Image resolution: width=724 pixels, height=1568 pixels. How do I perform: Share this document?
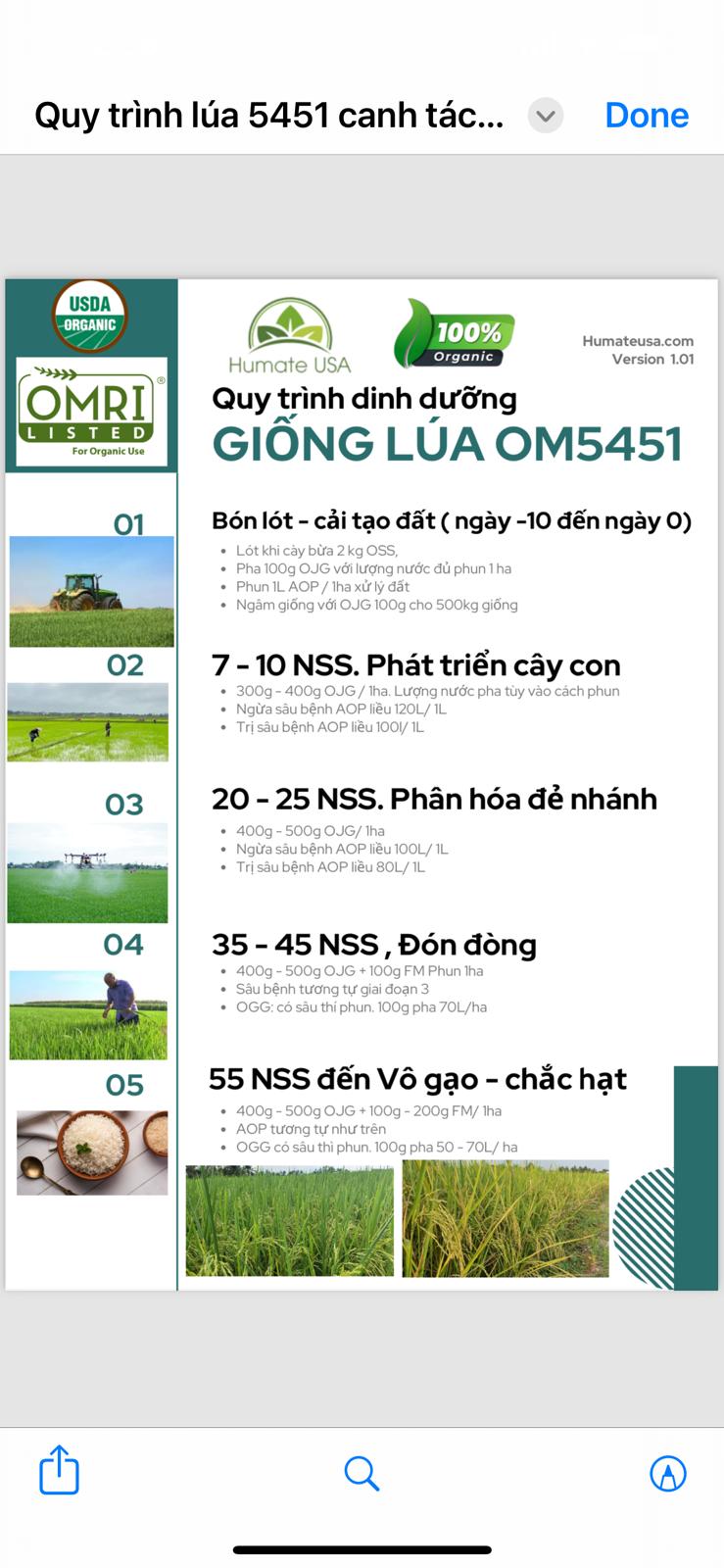(59, 1470)
